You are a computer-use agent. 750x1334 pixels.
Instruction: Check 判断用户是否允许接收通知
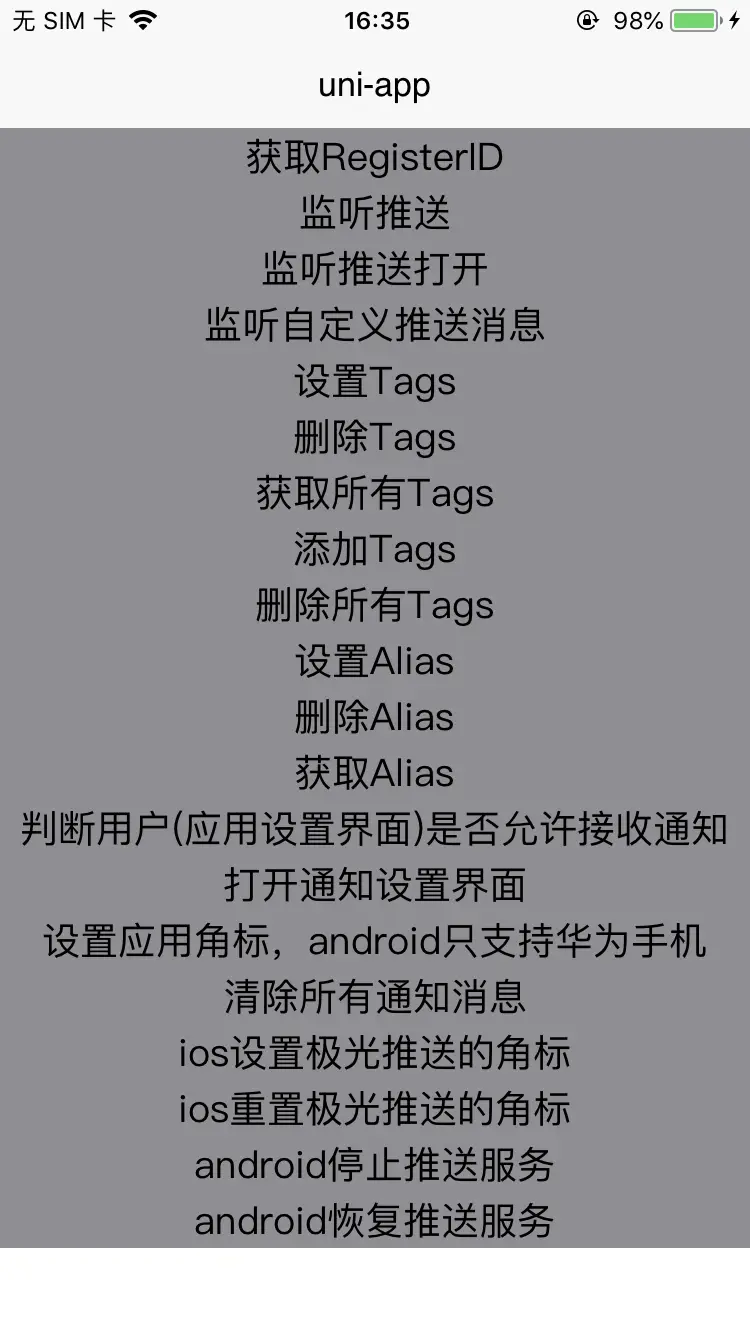point(375,829)
